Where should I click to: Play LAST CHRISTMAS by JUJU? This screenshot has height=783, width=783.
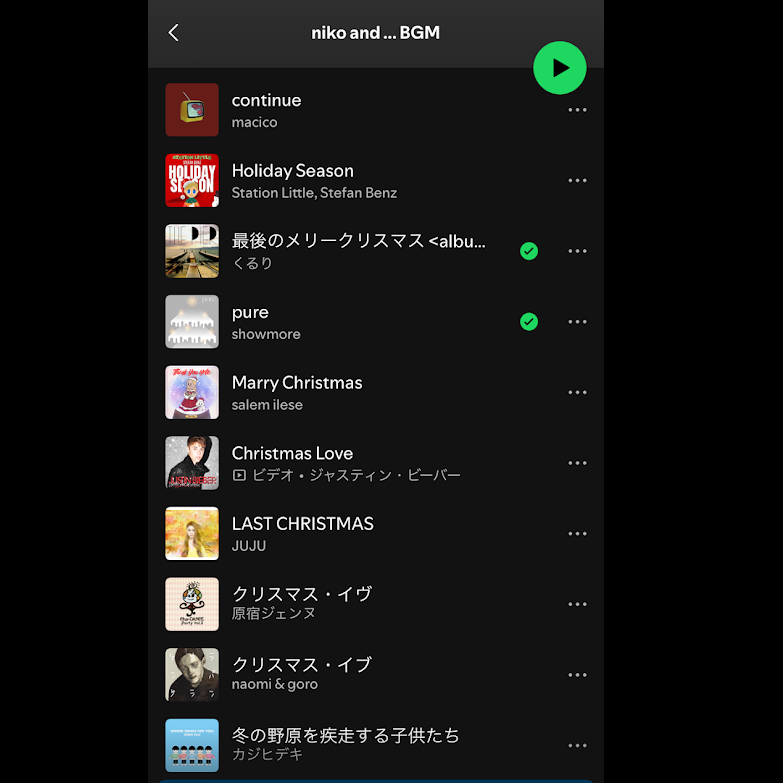tap(302, 533)
